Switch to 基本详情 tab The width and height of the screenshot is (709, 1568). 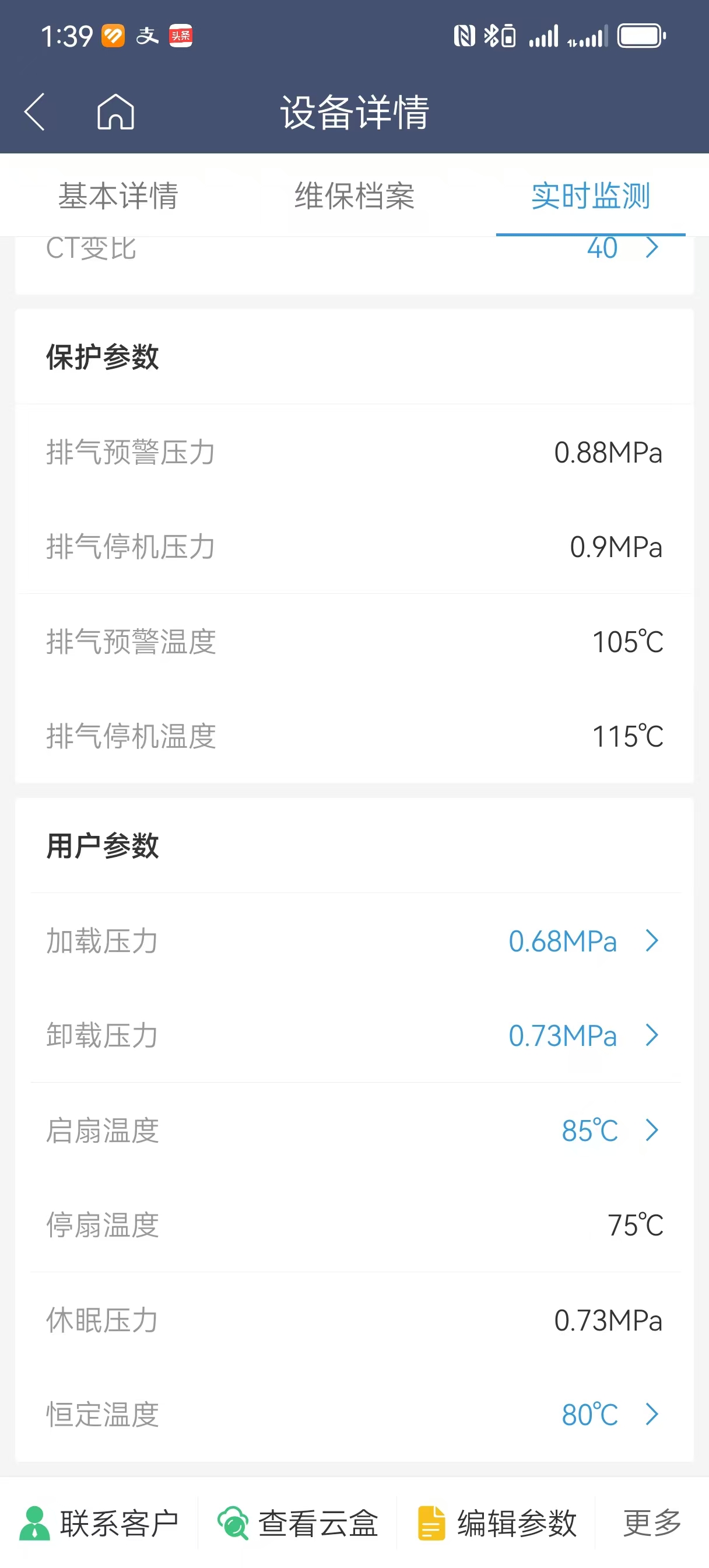point(118,196)
